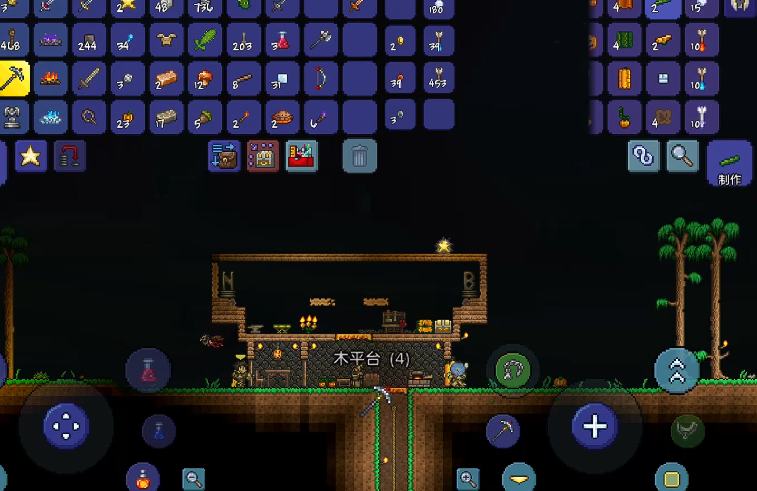The image size is (757, 491).
Task: Tap the double-arrow jump button
Action: (677, 370)
